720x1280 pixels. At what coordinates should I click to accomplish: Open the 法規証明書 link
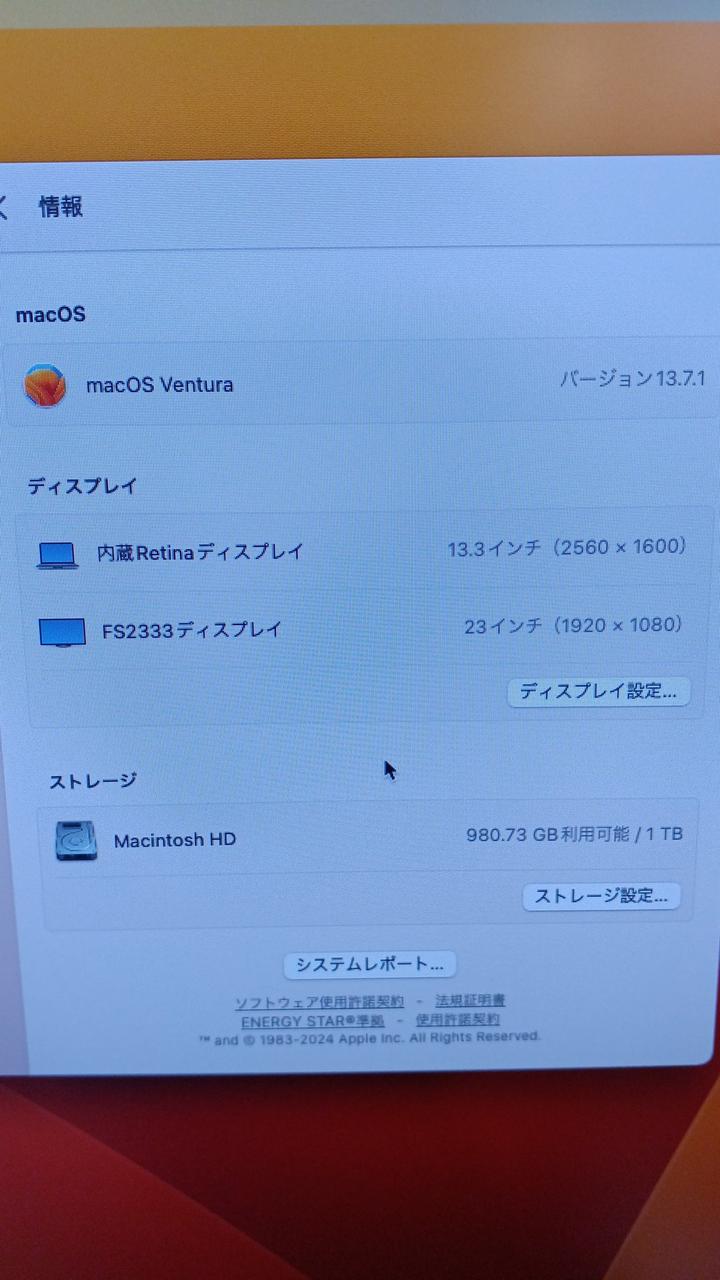pos(470,1000)
